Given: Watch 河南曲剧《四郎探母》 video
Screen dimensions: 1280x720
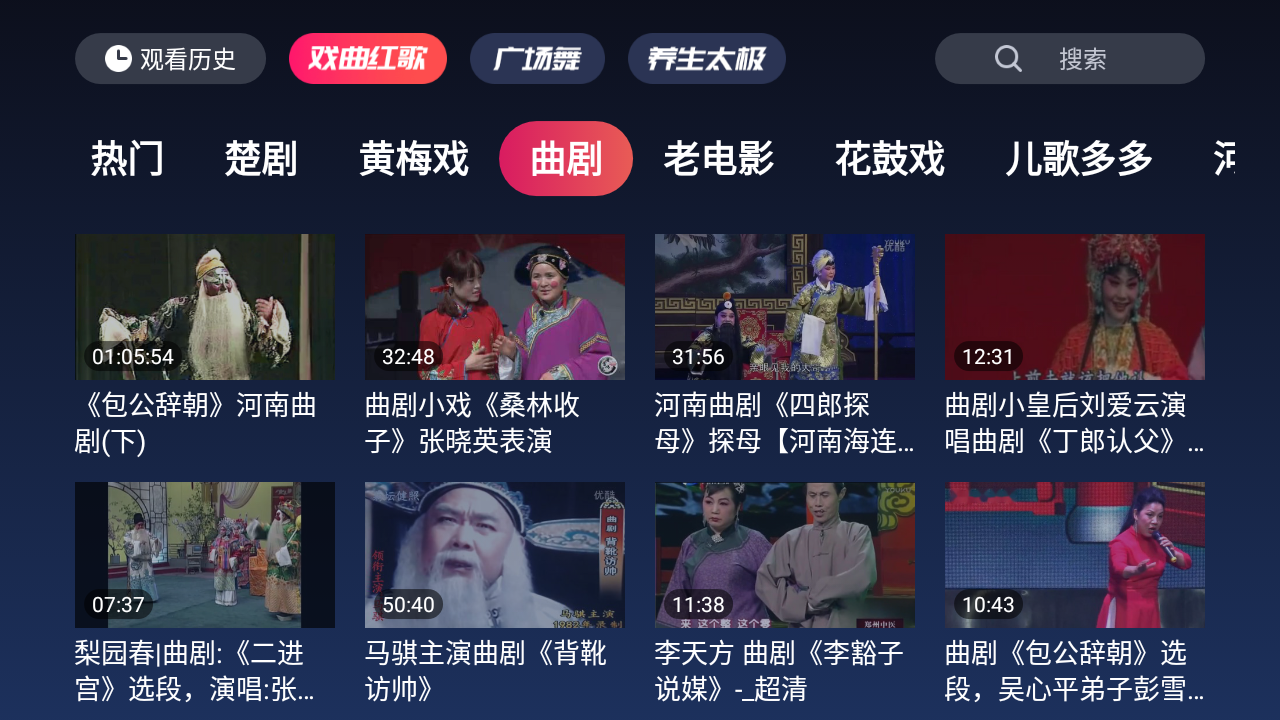Looking at the screenshot, I should 785,307.
